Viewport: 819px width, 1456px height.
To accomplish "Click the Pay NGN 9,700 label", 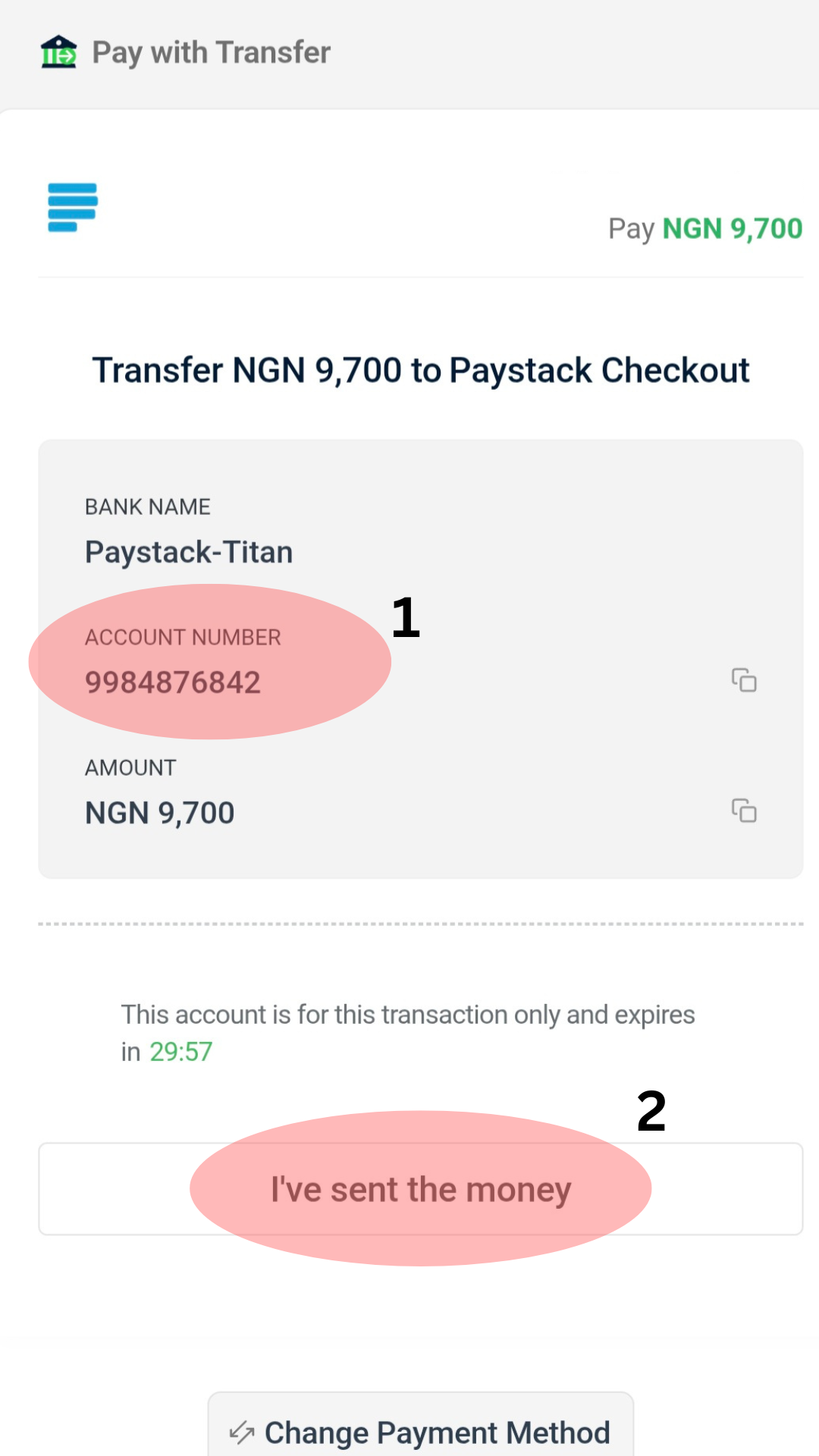I will (x=704, y=228).
